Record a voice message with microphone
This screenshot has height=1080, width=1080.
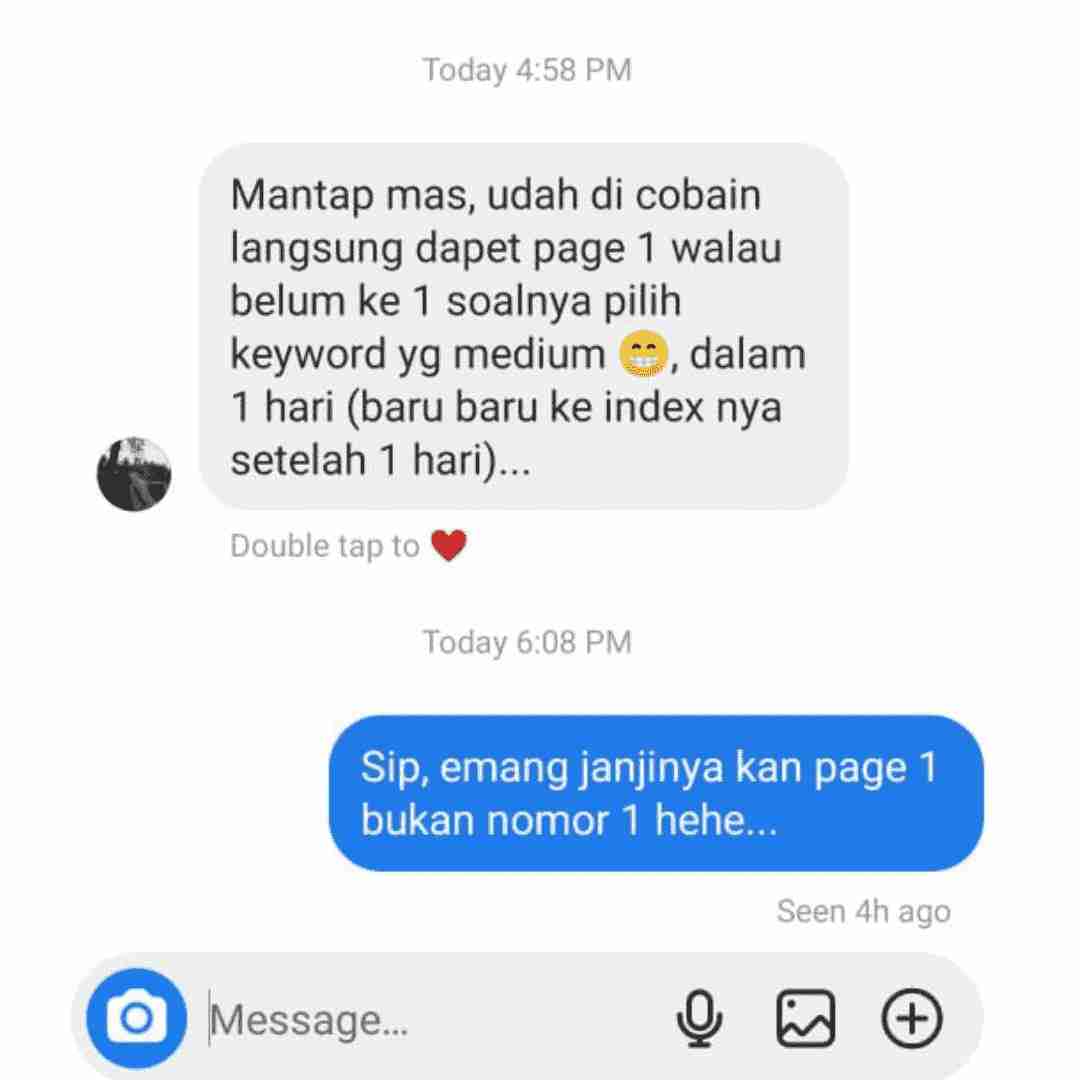tap(699, 1019)
